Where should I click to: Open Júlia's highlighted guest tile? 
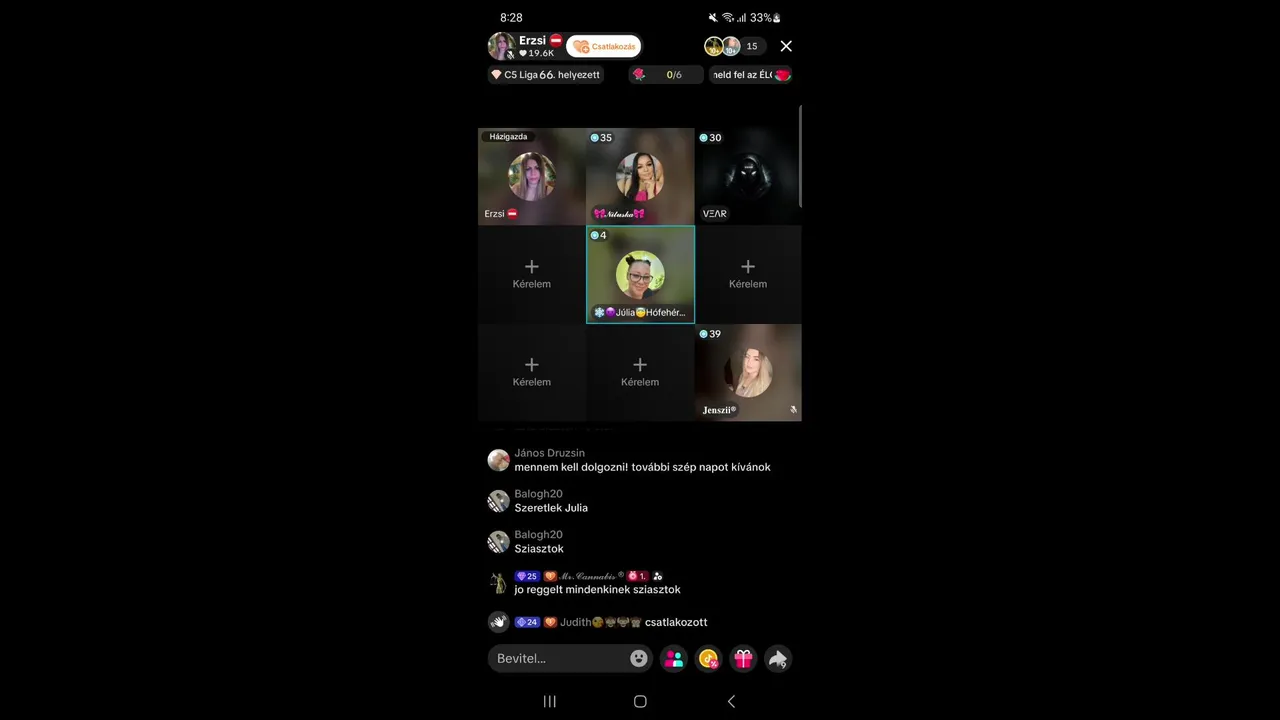pos(640,275)
